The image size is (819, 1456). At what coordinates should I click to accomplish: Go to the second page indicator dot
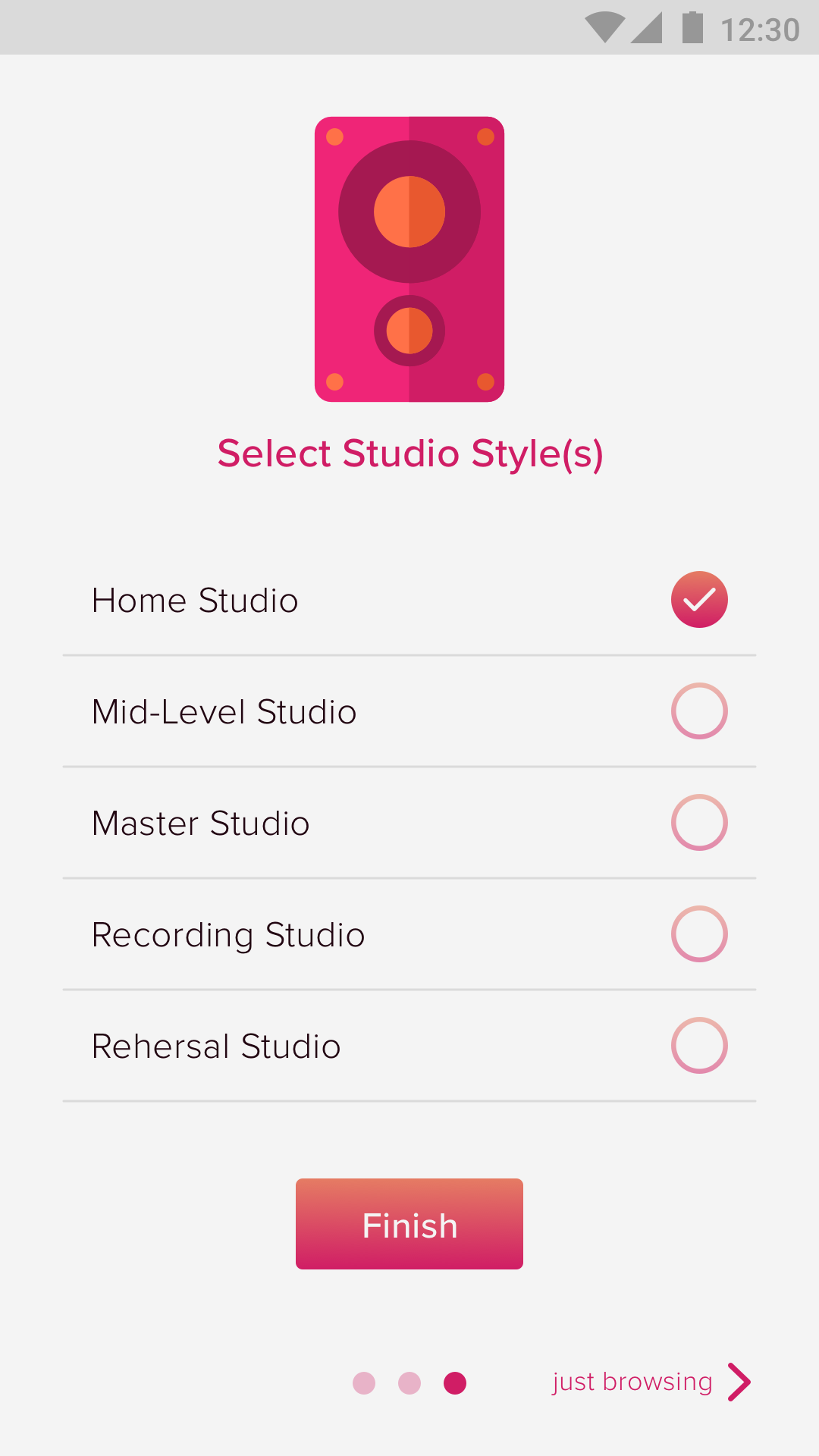tap(409, 1383)
